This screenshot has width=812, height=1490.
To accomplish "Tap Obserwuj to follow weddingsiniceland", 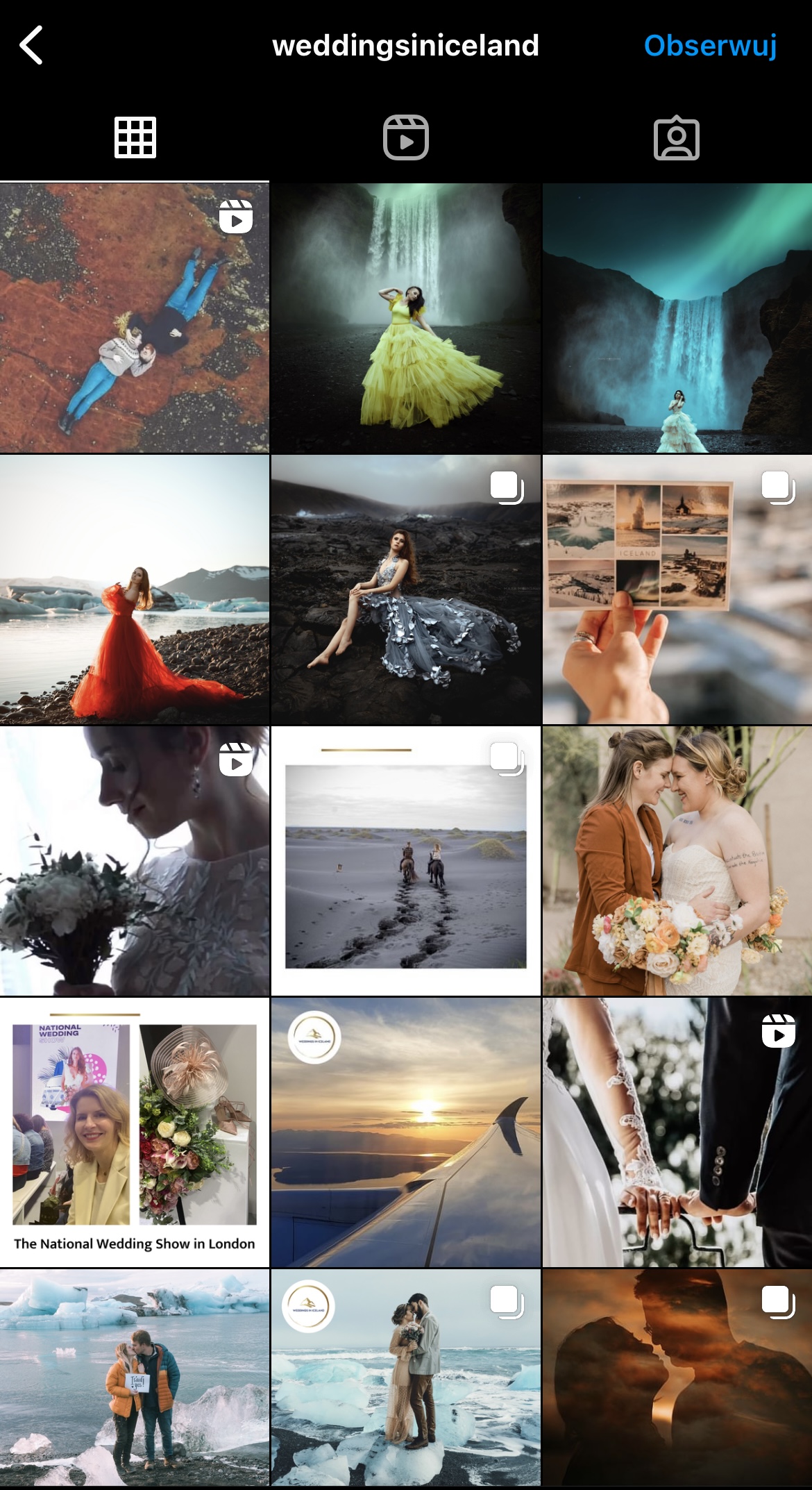I will pos(709,46).
